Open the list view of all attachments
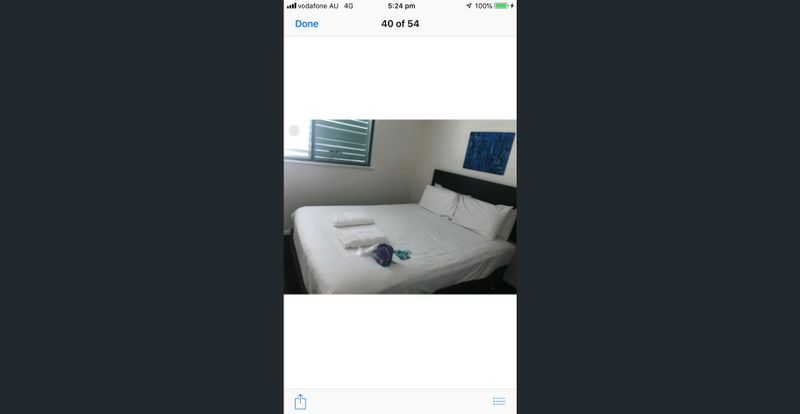The width and height of the screenshot is (800, 414). click(x=499, y=401)
